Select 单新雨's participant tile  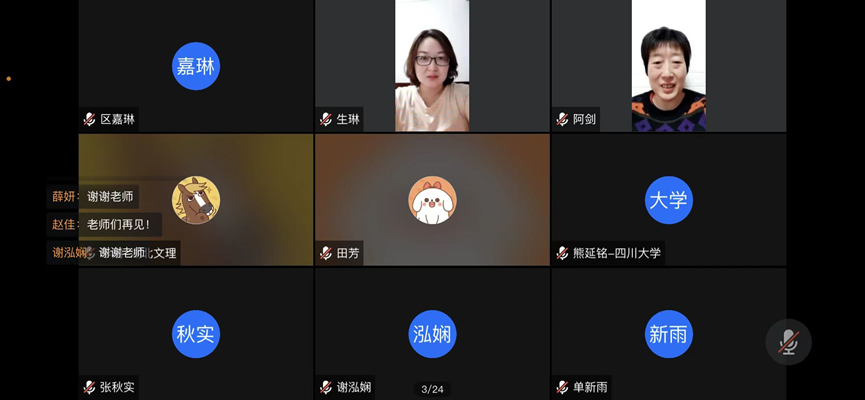point(668,334)
